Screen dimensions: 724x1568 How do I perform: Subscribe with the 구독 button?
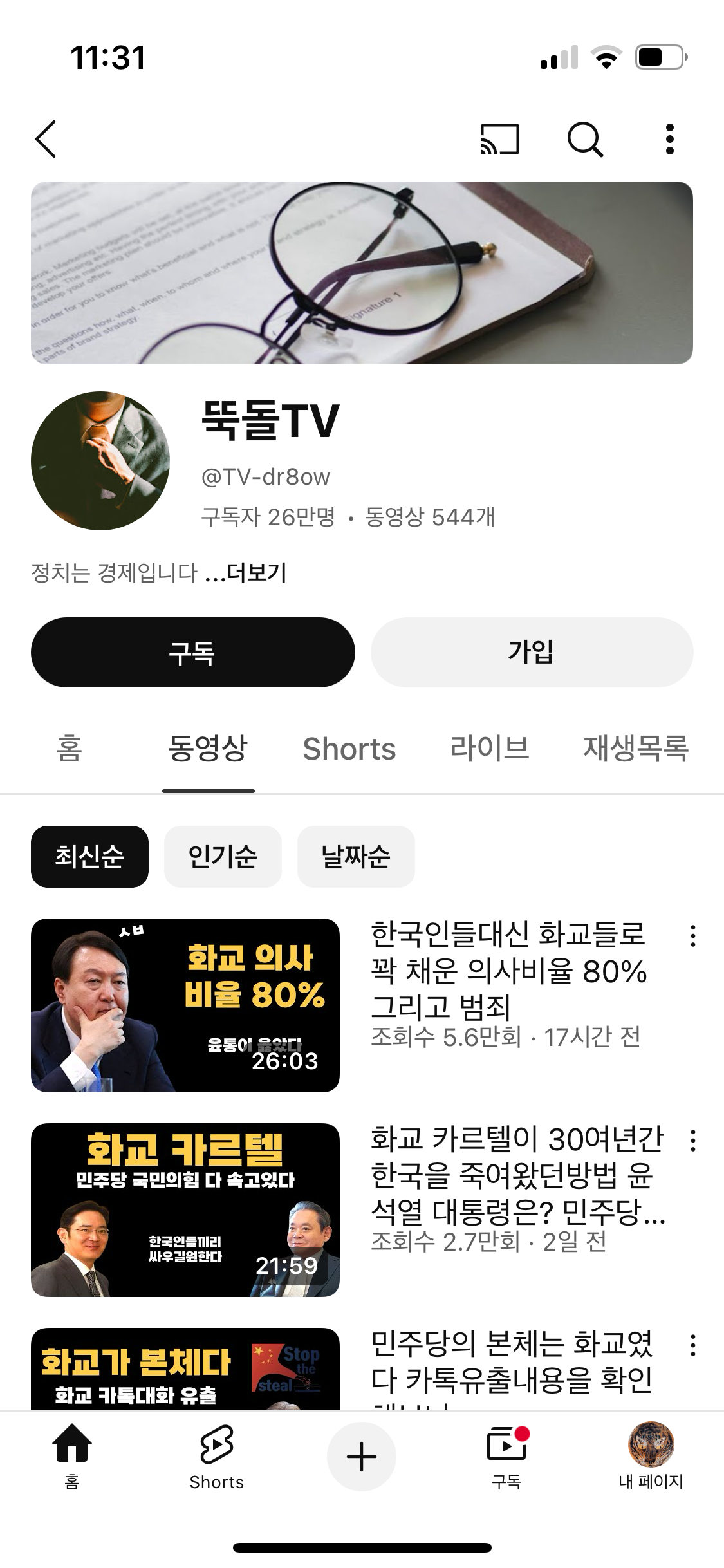pos(192,652)
